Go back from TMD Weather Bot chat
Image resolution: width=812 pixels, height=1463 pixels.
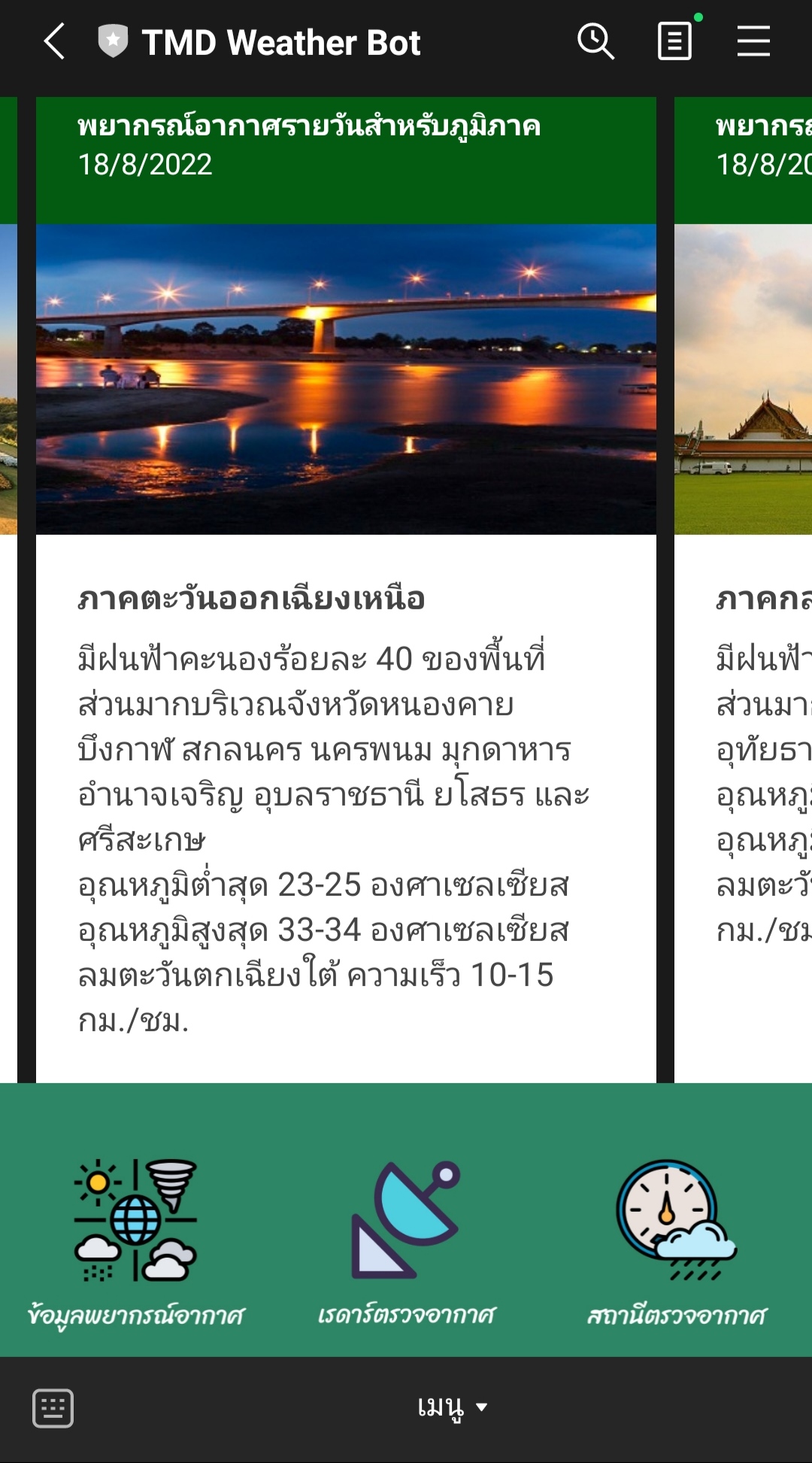[55, 41]
